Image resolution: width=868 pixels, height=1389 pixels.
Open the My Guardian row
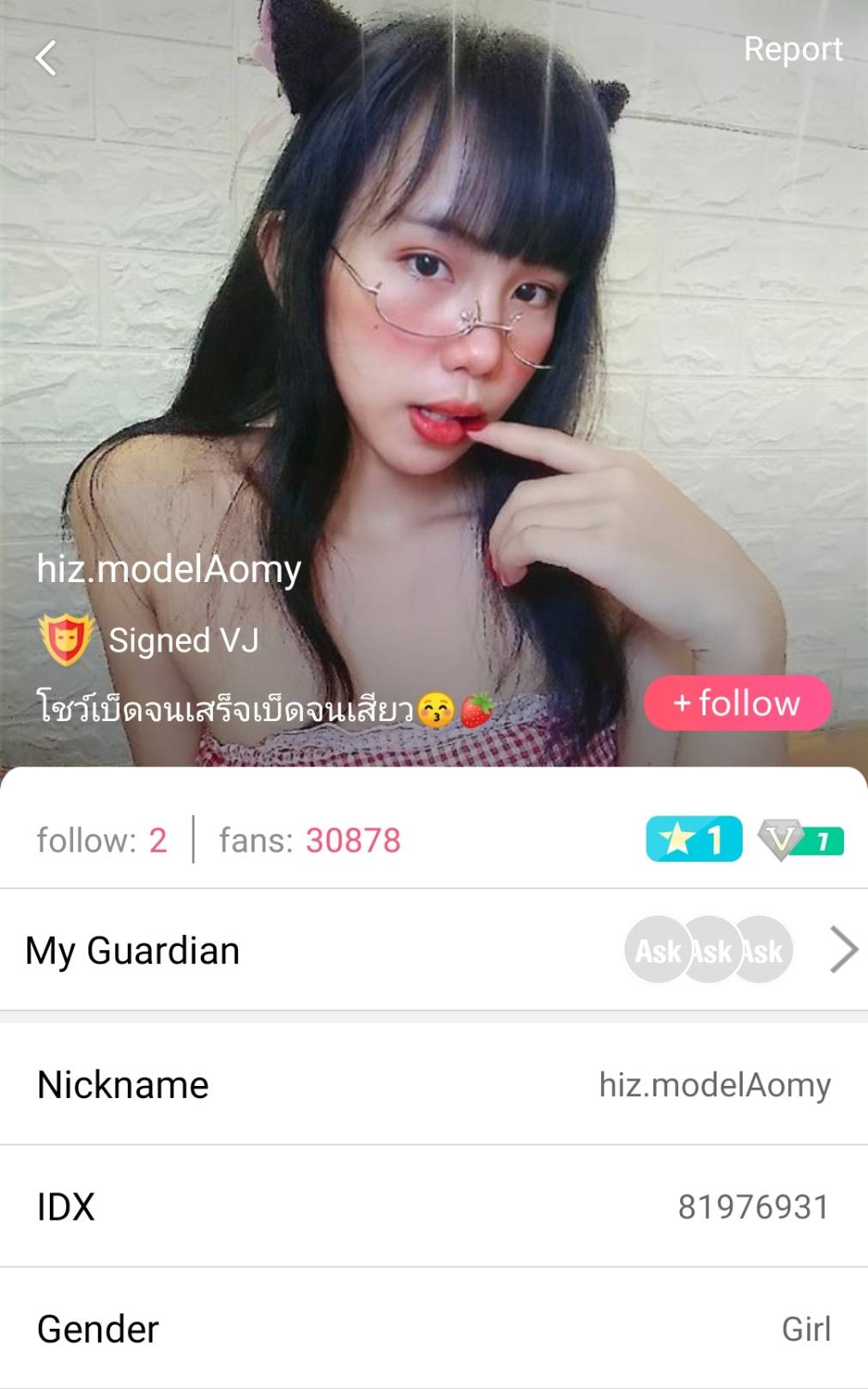point(434,950)
